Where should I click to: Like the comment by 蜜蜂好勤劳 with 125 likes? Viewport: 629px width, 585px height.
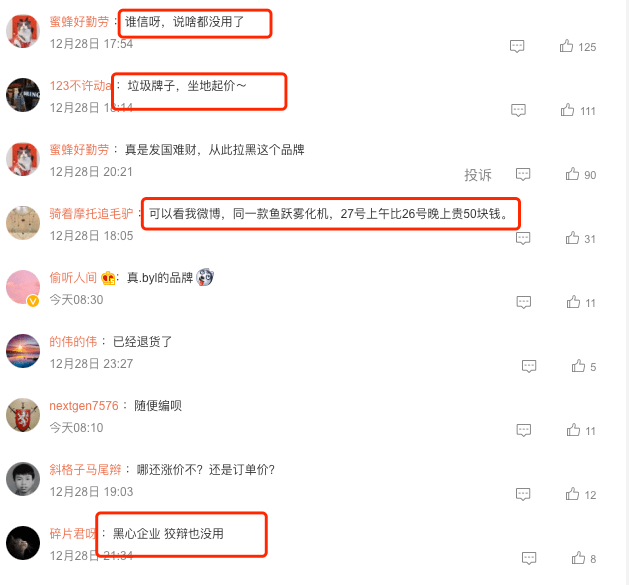click(x=567, y=46)
